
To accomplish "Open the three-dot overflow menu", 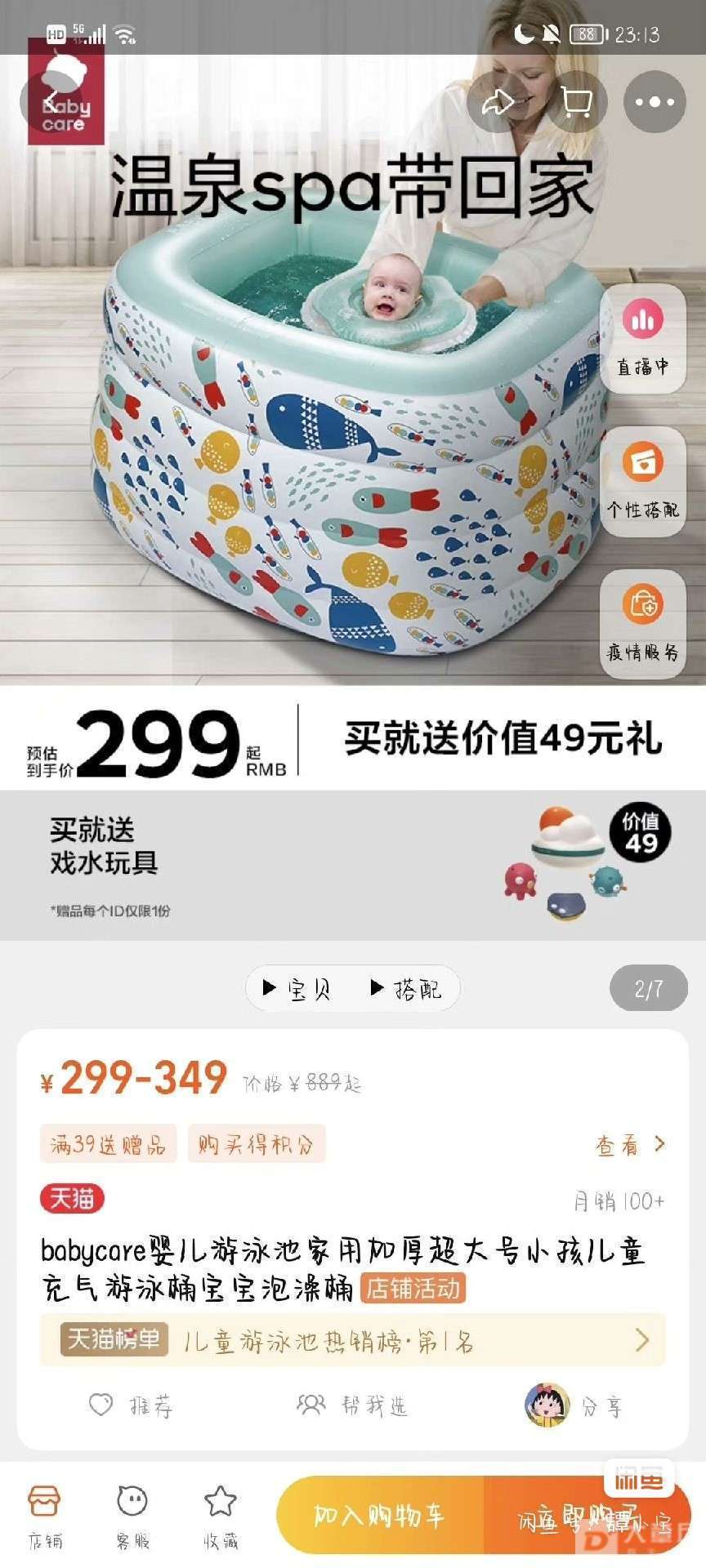I will 655,103.
